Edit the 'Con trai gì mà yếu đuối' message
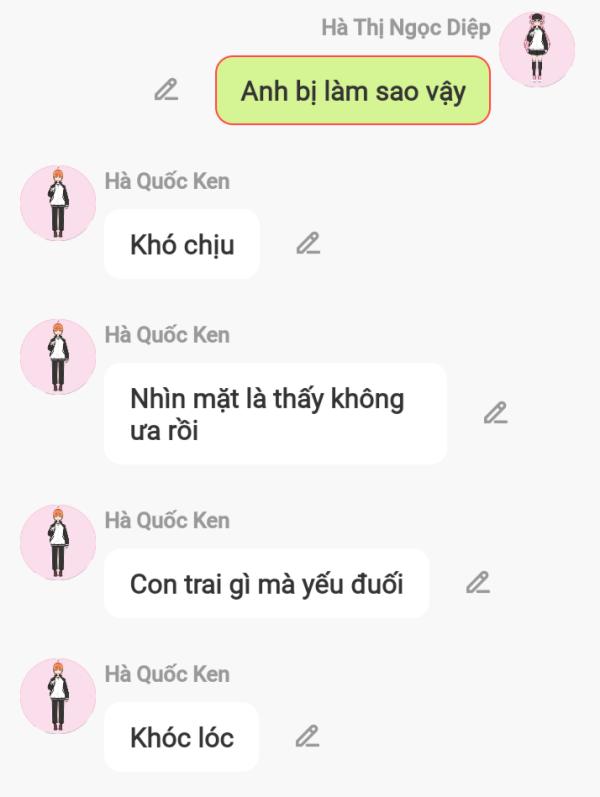 coord(478,582)
